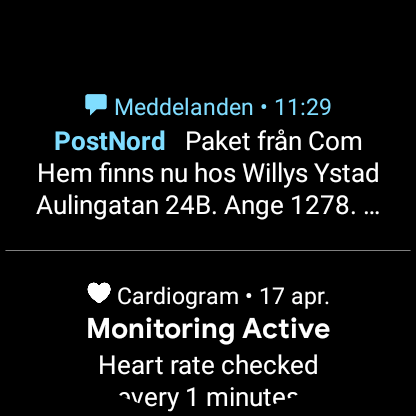416x416 pixels.
Task: Open the PostNord message notification
Action: point(208,157)
